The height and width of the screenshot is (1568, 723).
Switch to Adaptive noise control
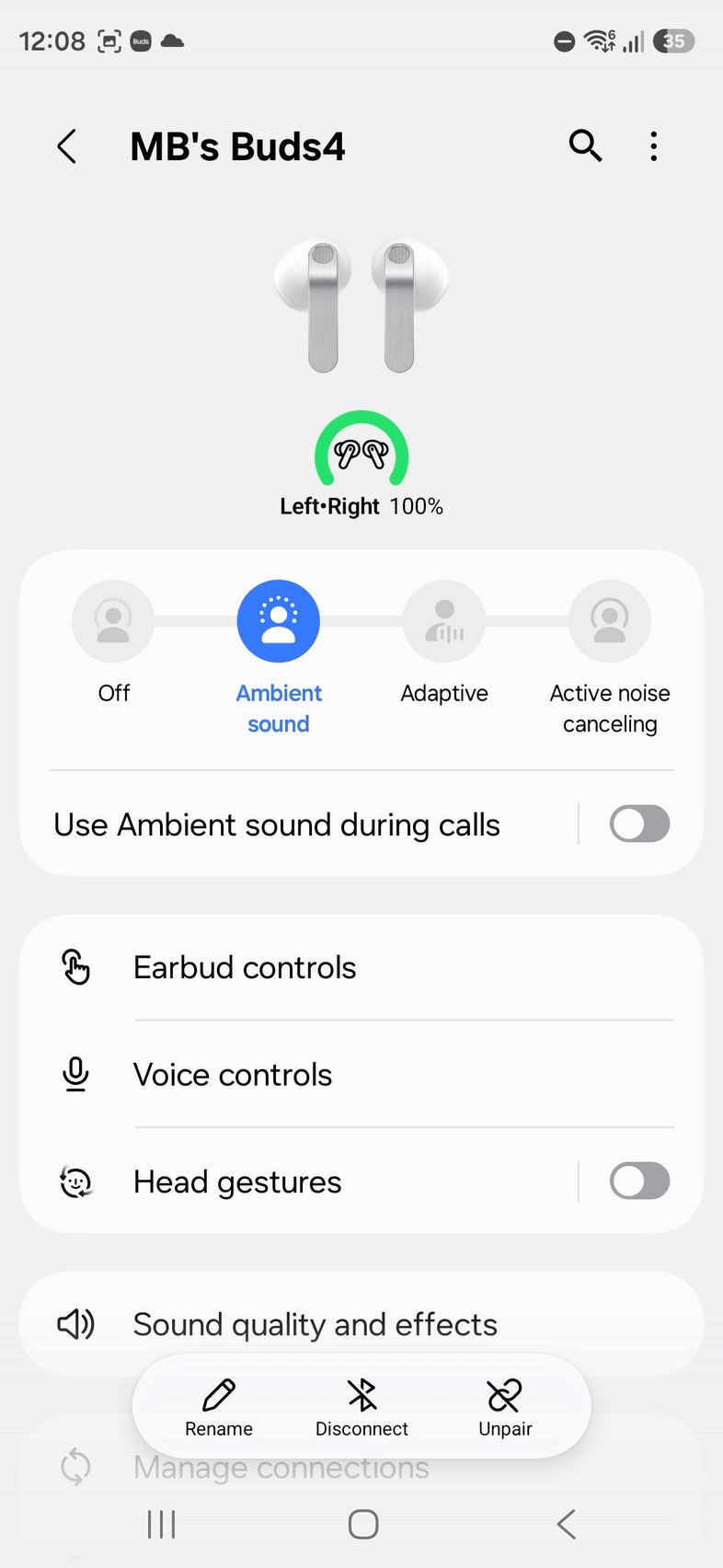click(444, 621)
